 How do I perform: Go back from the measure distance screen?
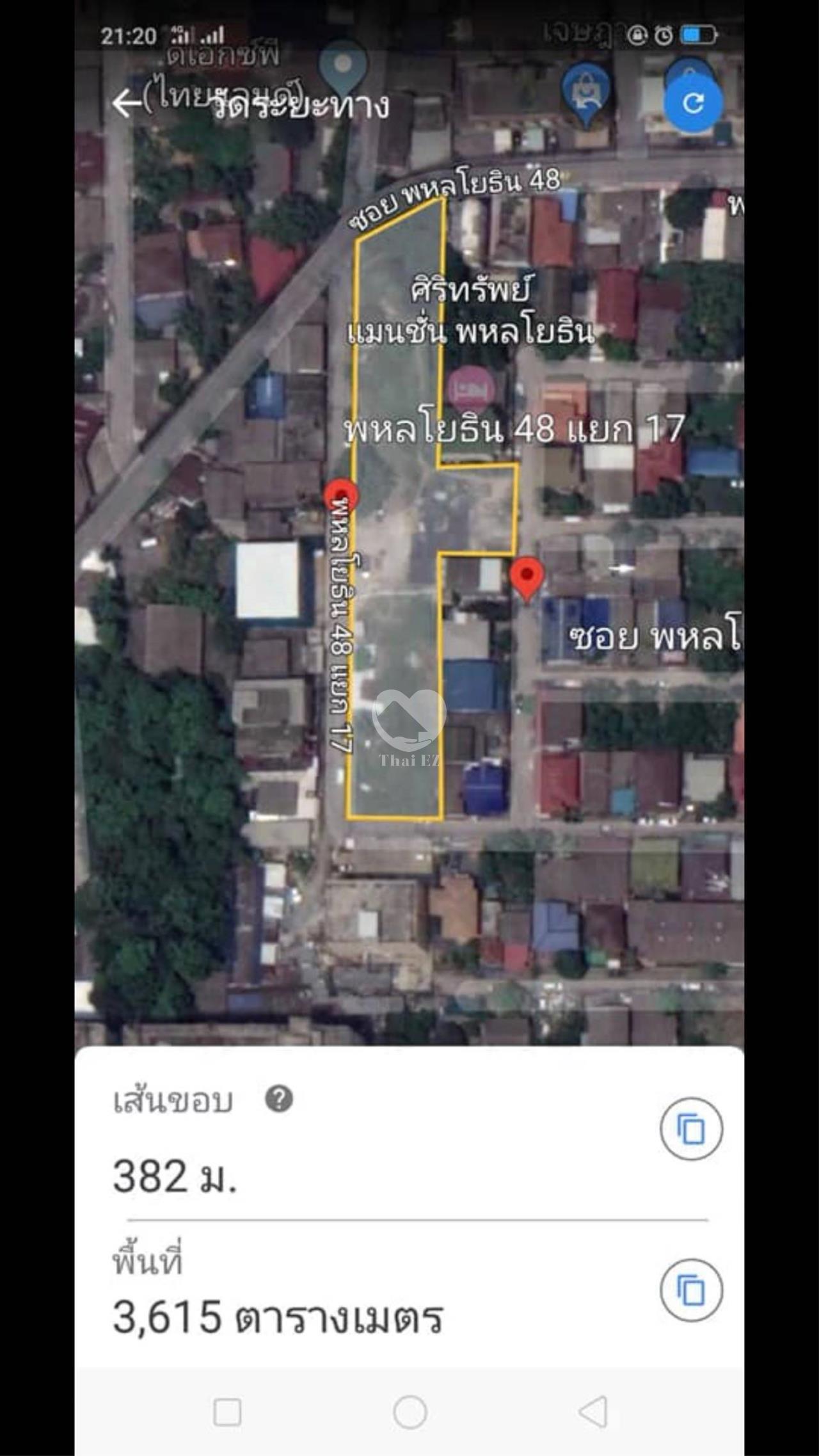pos(127,103)
